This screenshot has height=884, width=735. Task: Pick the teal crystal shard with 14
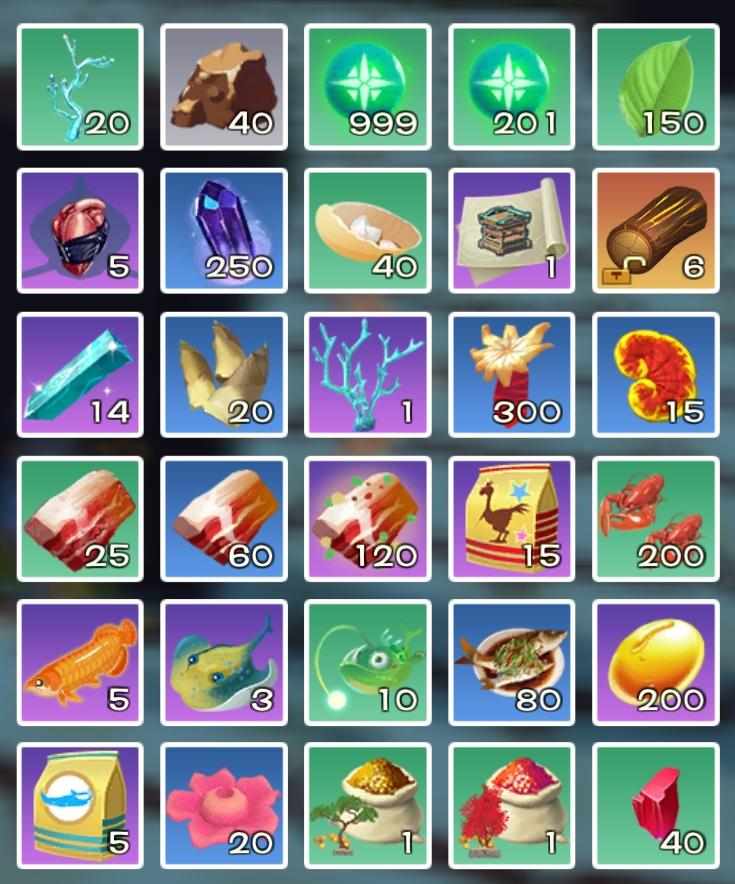coord(80,375)
